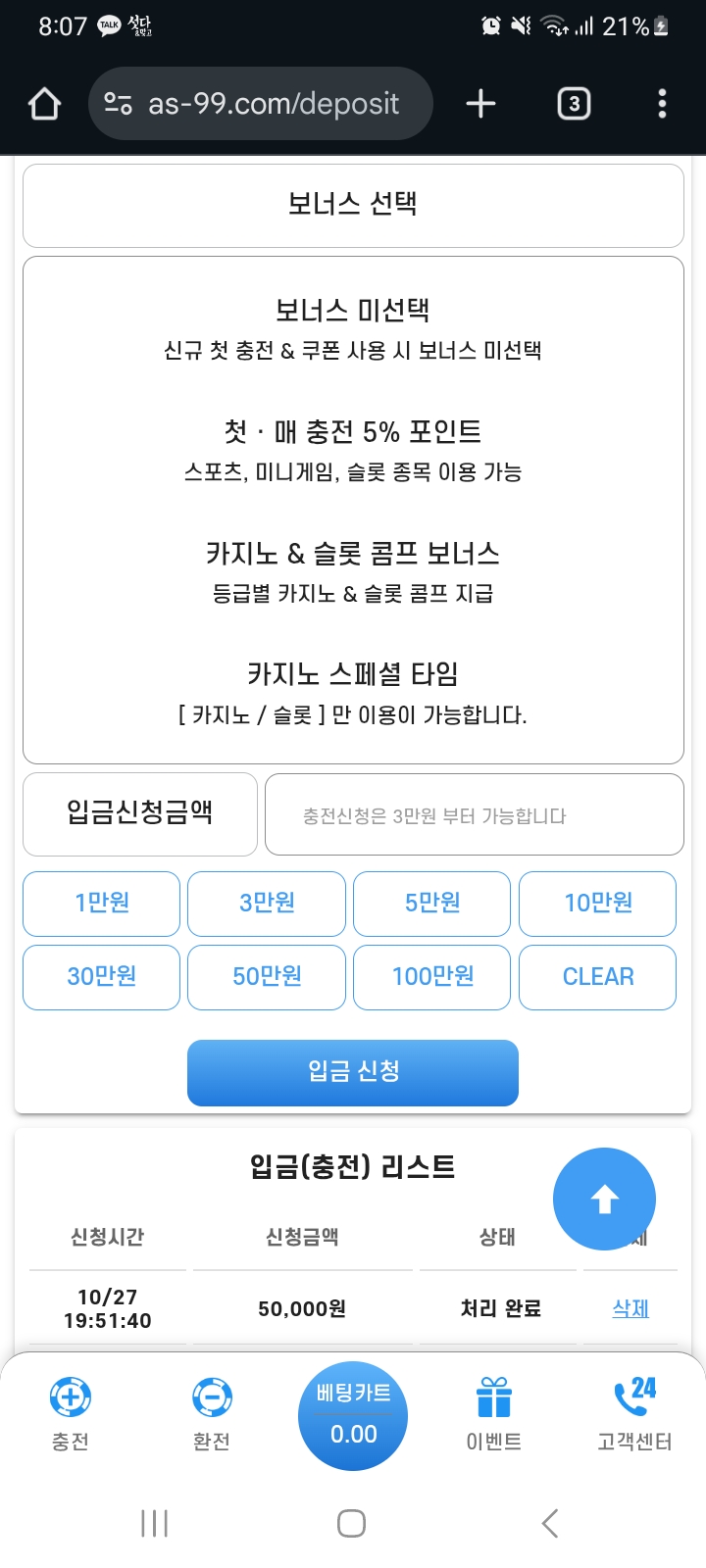Add 50만원 to the deposit amount

point(267,976)
